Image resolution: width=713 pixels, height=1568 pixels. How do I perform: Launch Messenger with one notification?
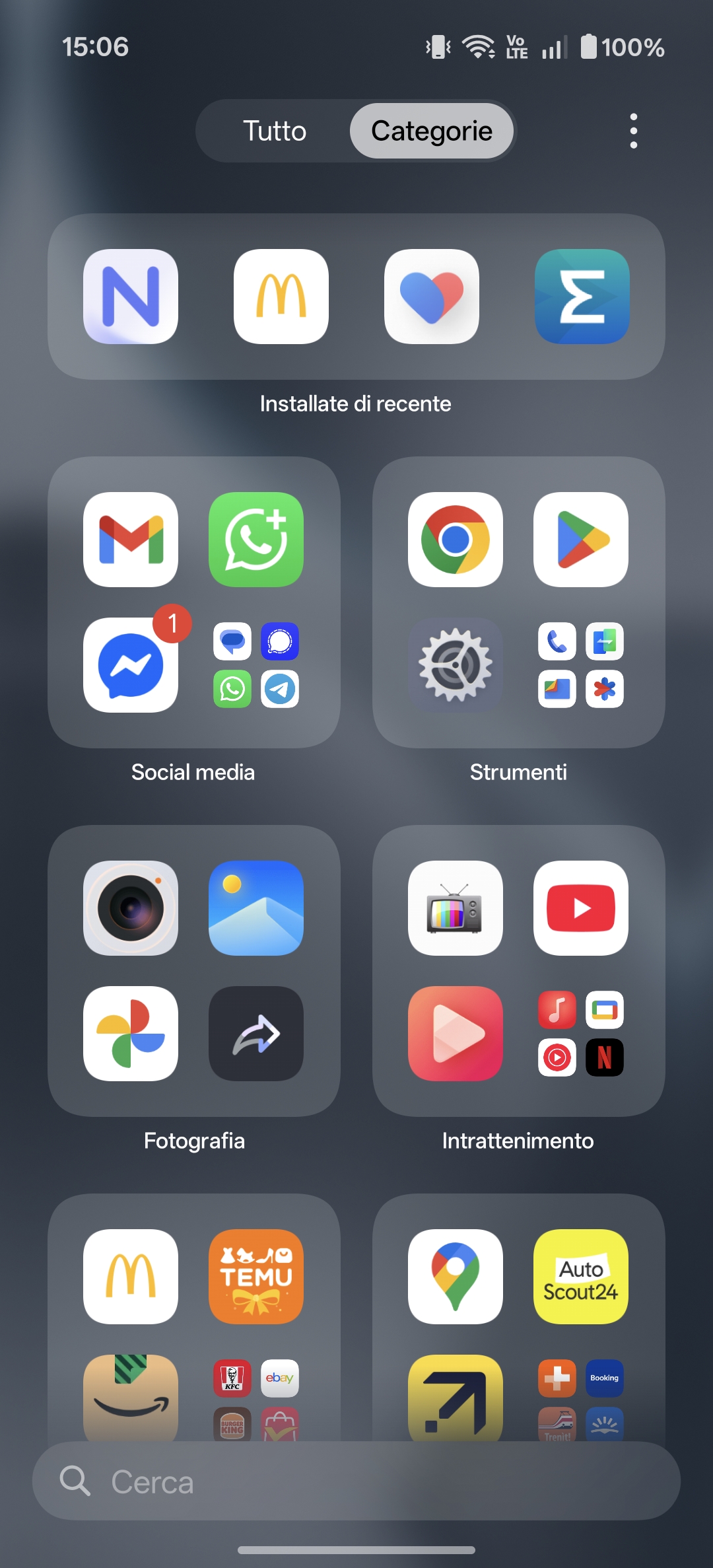click(x=131, y=665)
